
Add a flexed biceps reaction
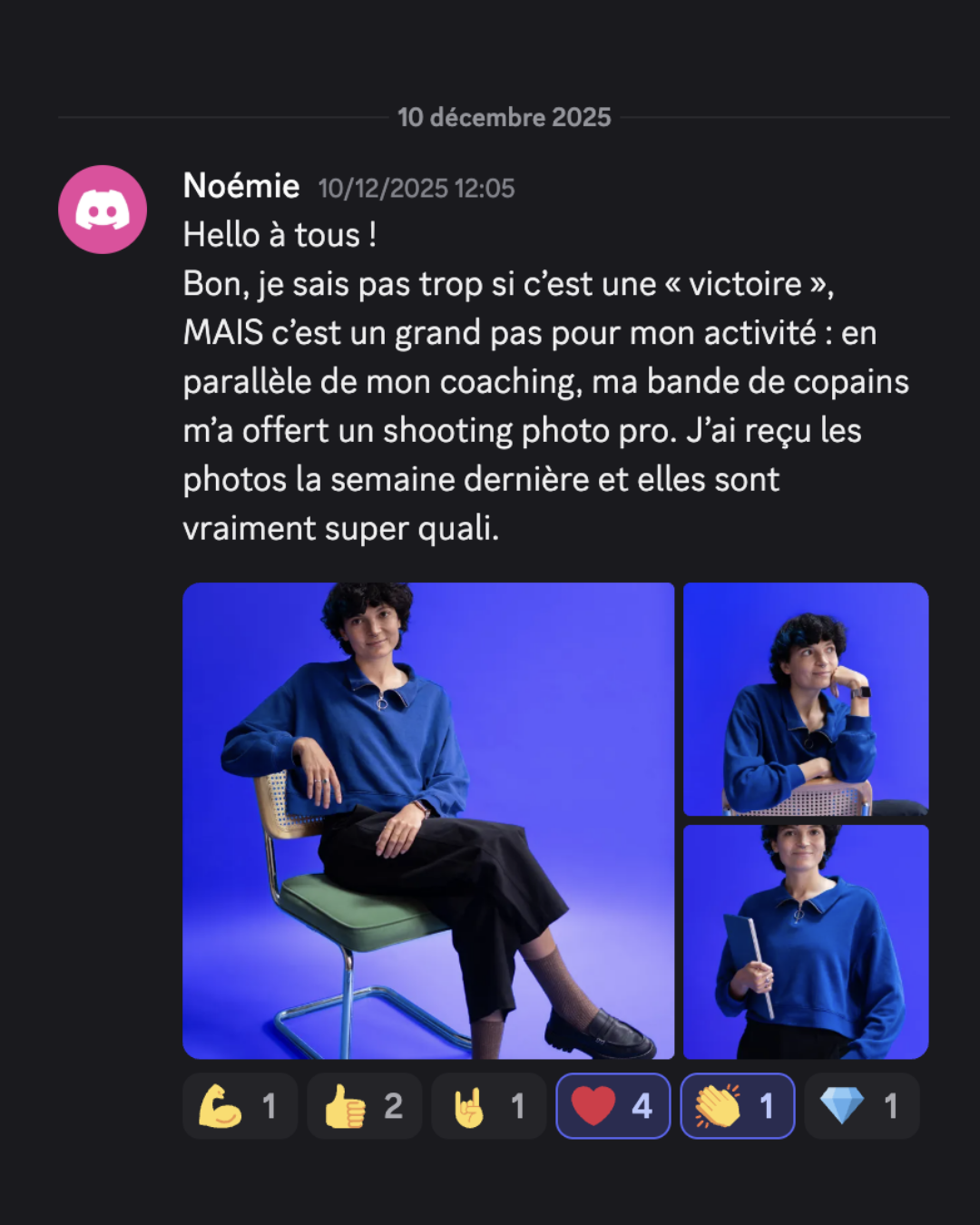[x=240, y=1106]
